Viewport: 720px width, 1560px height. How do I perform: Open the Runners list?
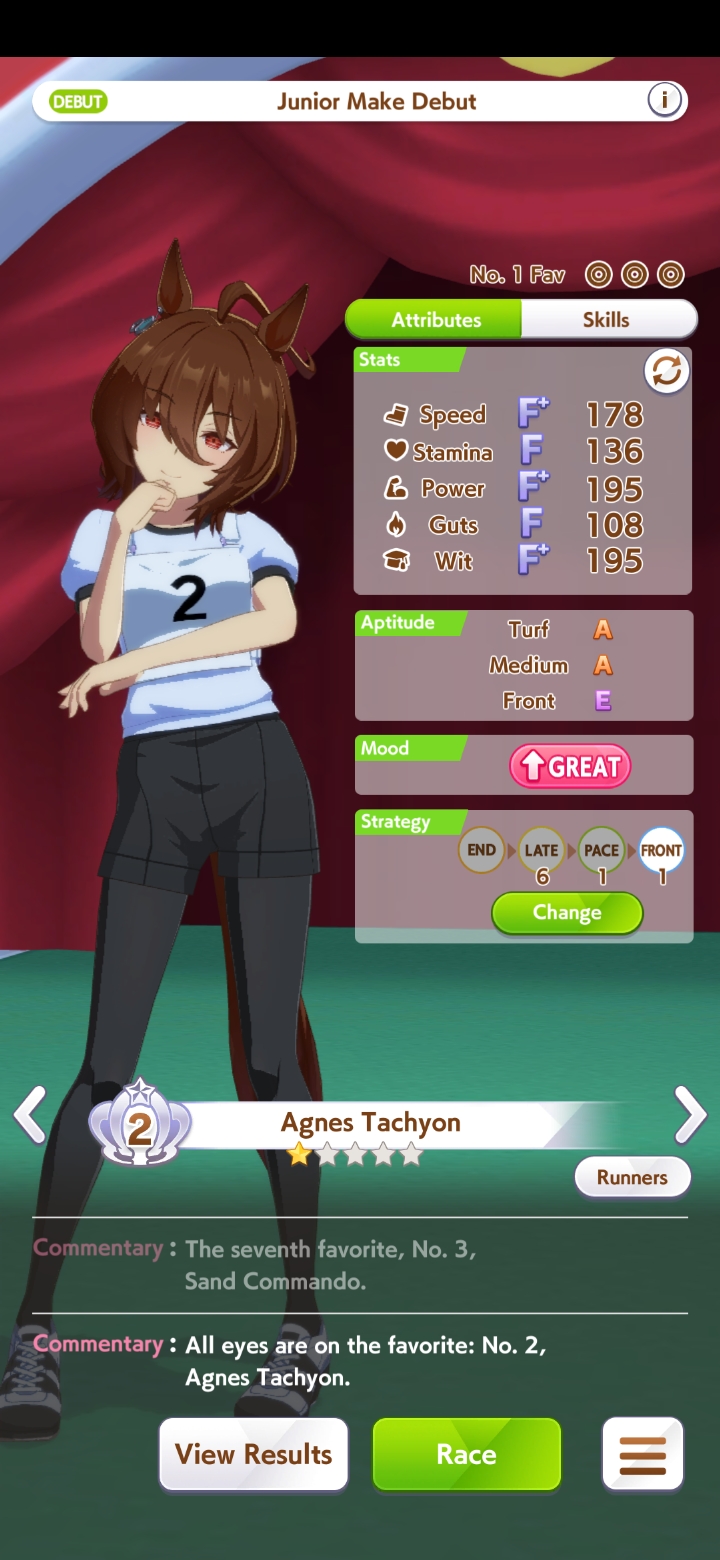pos(632,1178)
